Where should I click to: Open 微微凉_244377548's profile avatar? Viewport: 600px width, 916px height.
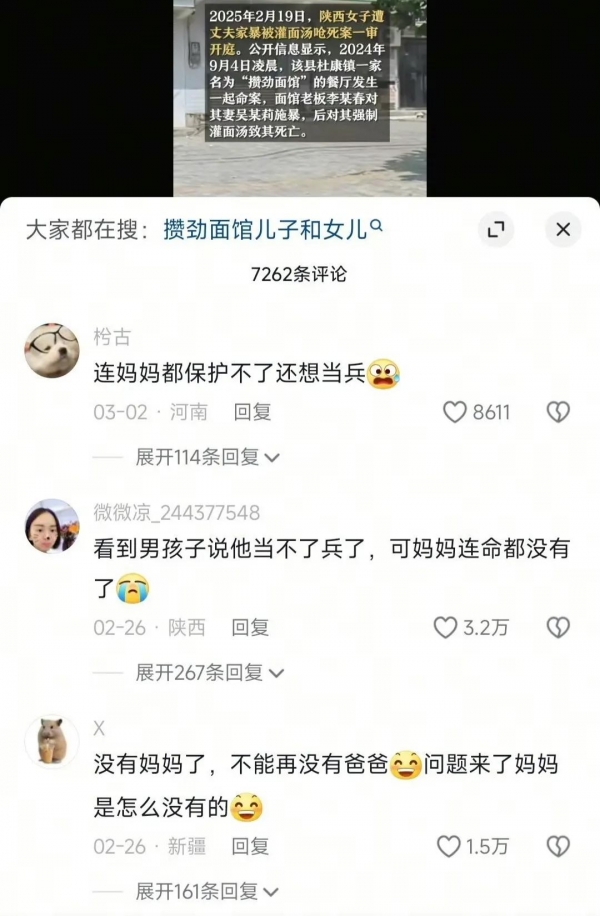[x=51, y=525]
